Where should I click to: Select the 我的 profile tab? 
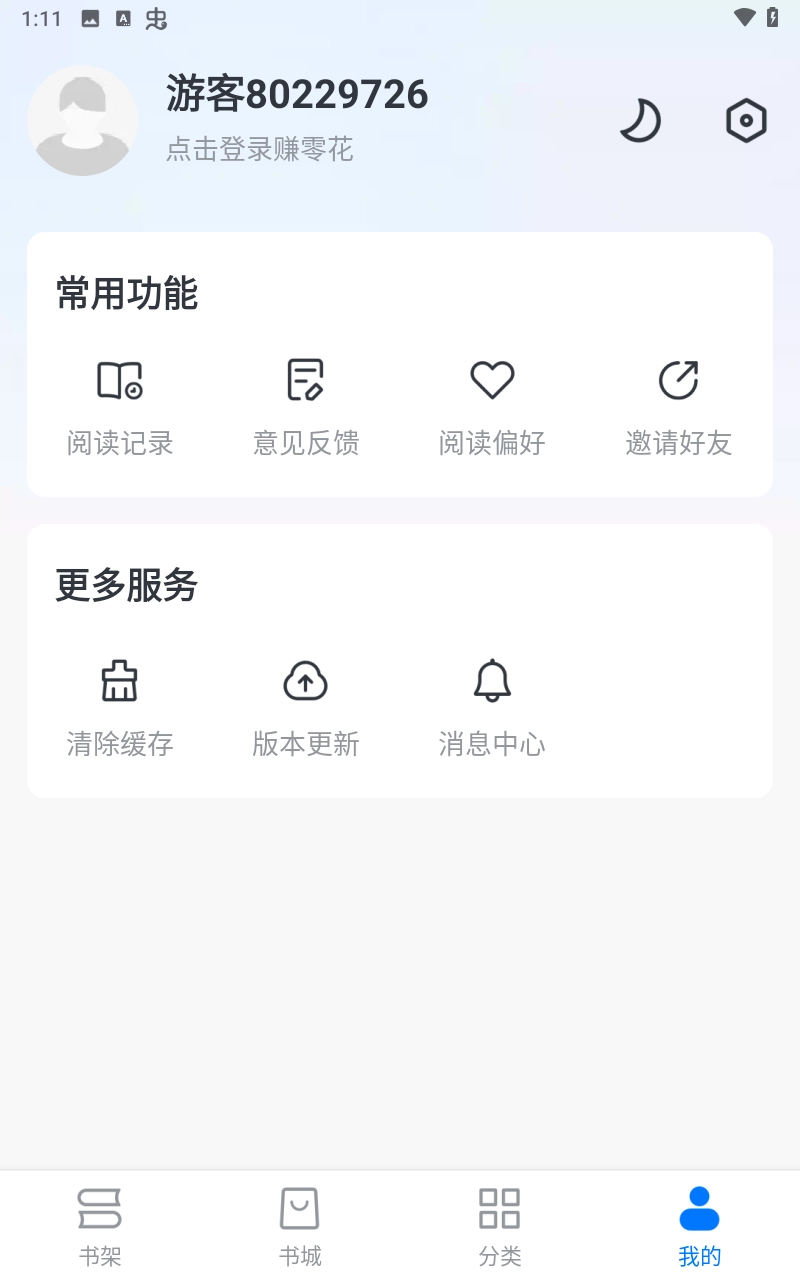[700, 1222]
